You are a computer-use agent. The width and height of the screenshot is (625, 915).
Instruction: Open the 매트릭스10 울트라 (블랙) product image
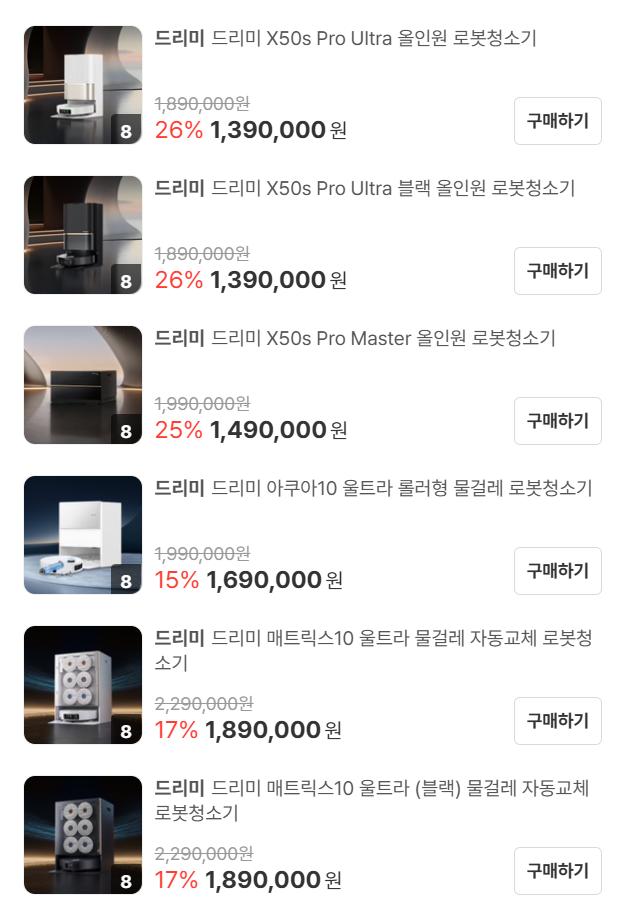(83, 835)
